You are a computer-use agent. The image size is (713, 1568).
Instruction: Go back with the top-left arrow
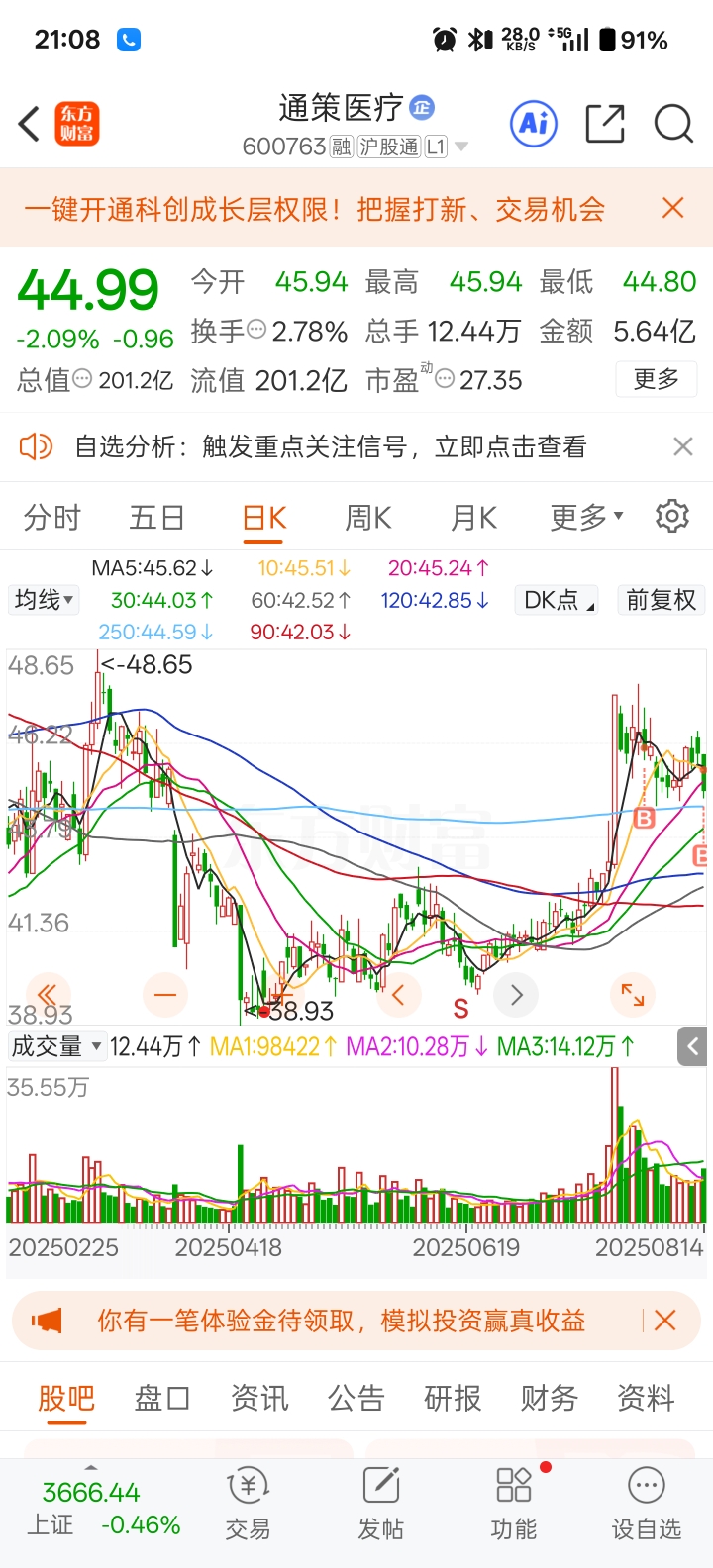click(x=30, y=125)
